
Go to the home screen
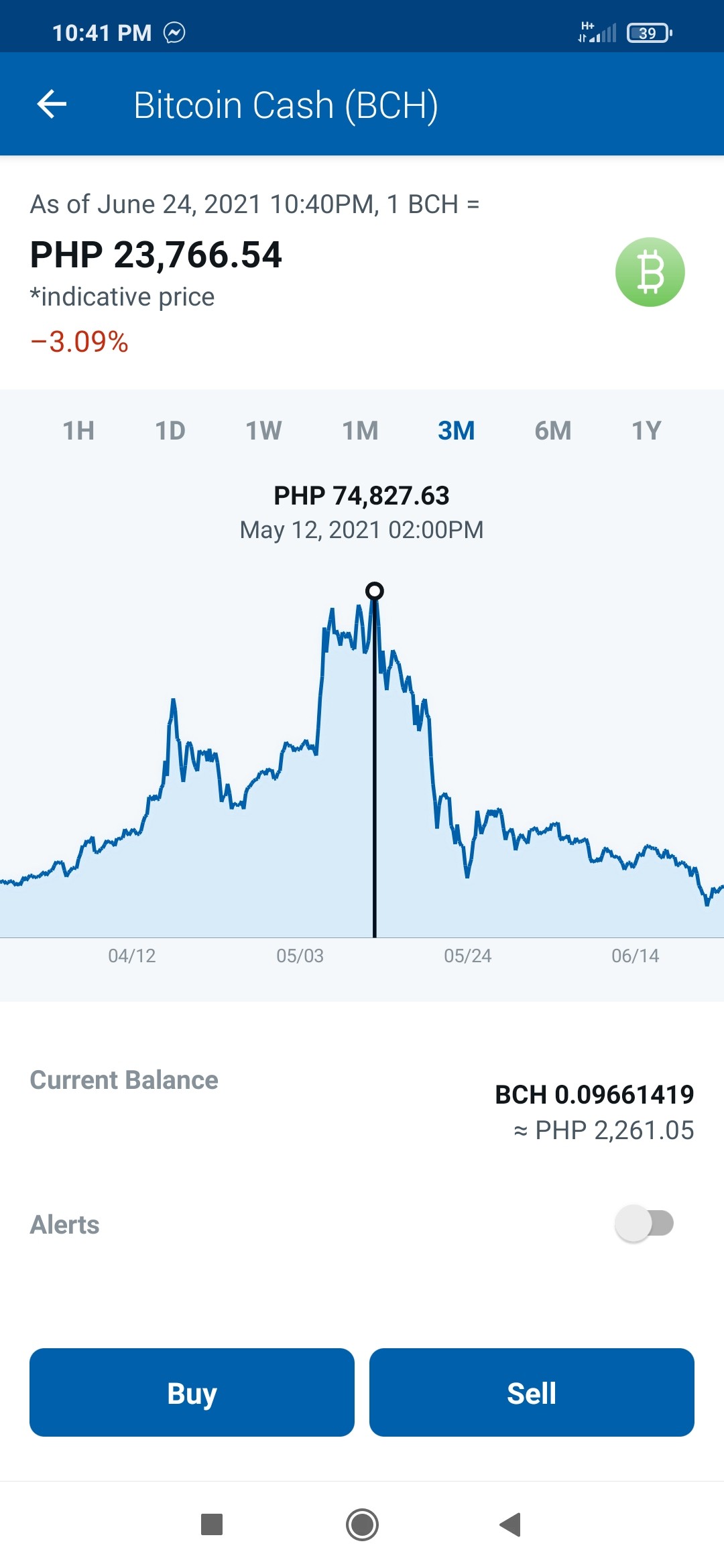point(362,1524)
